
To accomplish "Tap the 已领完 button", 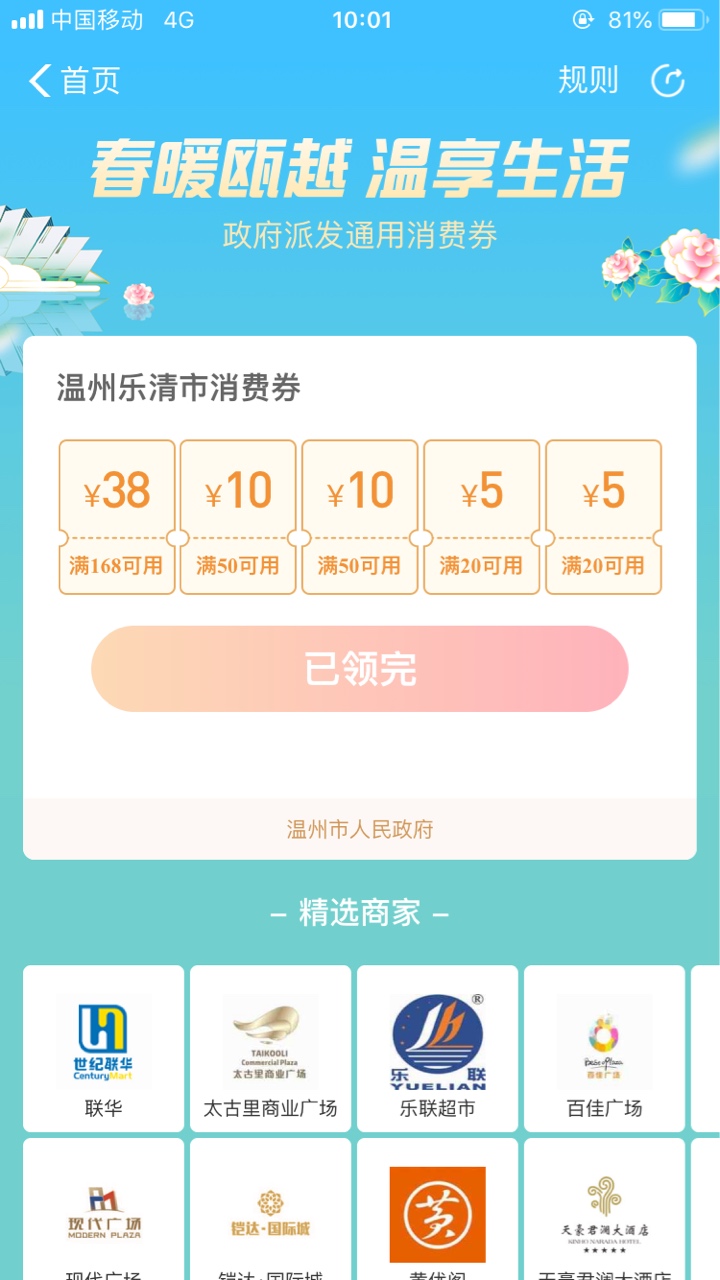I will pyautogui.click(x=360, y=669).
